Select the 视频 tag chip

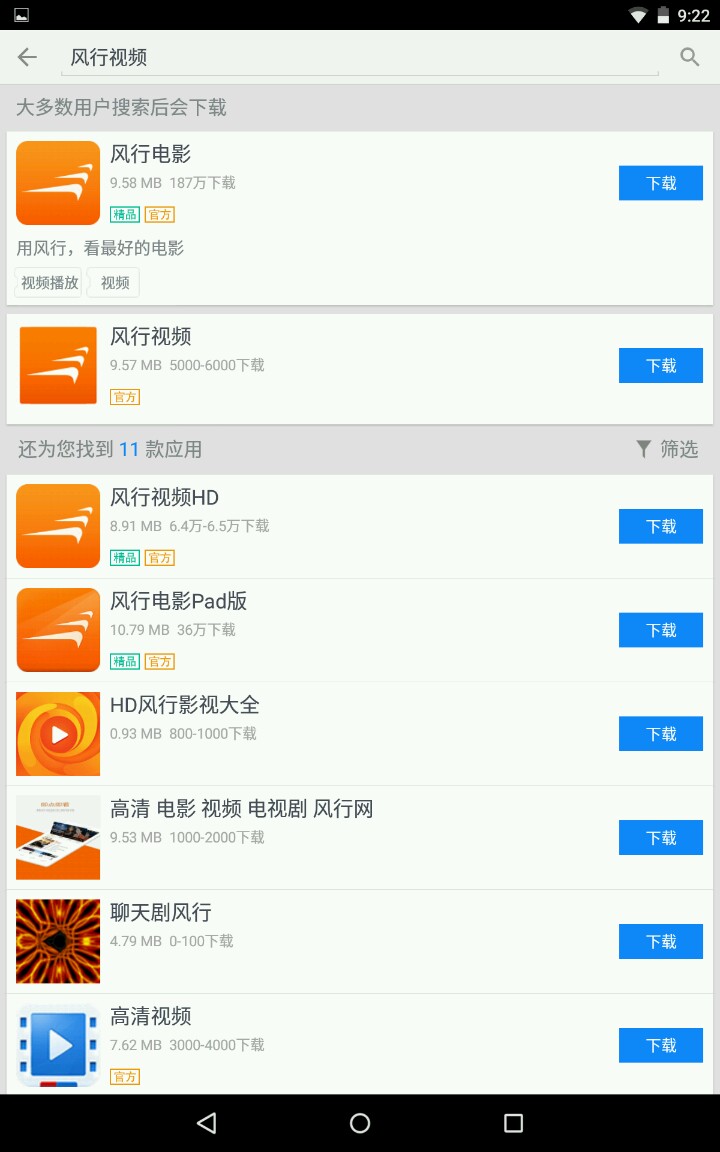tap(115, 283)
